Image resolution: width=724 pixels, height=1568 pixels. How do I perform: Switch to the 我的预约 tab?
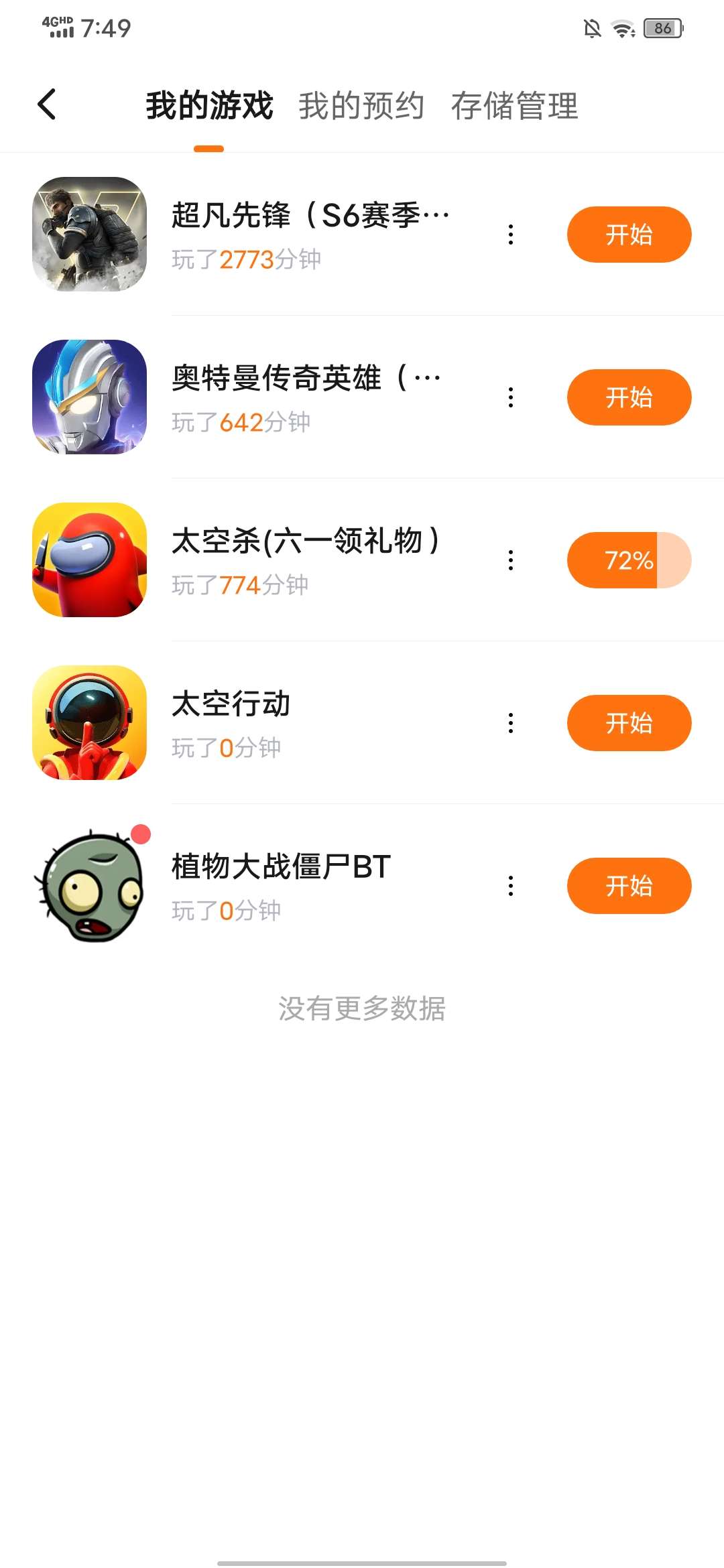[361, 106]
